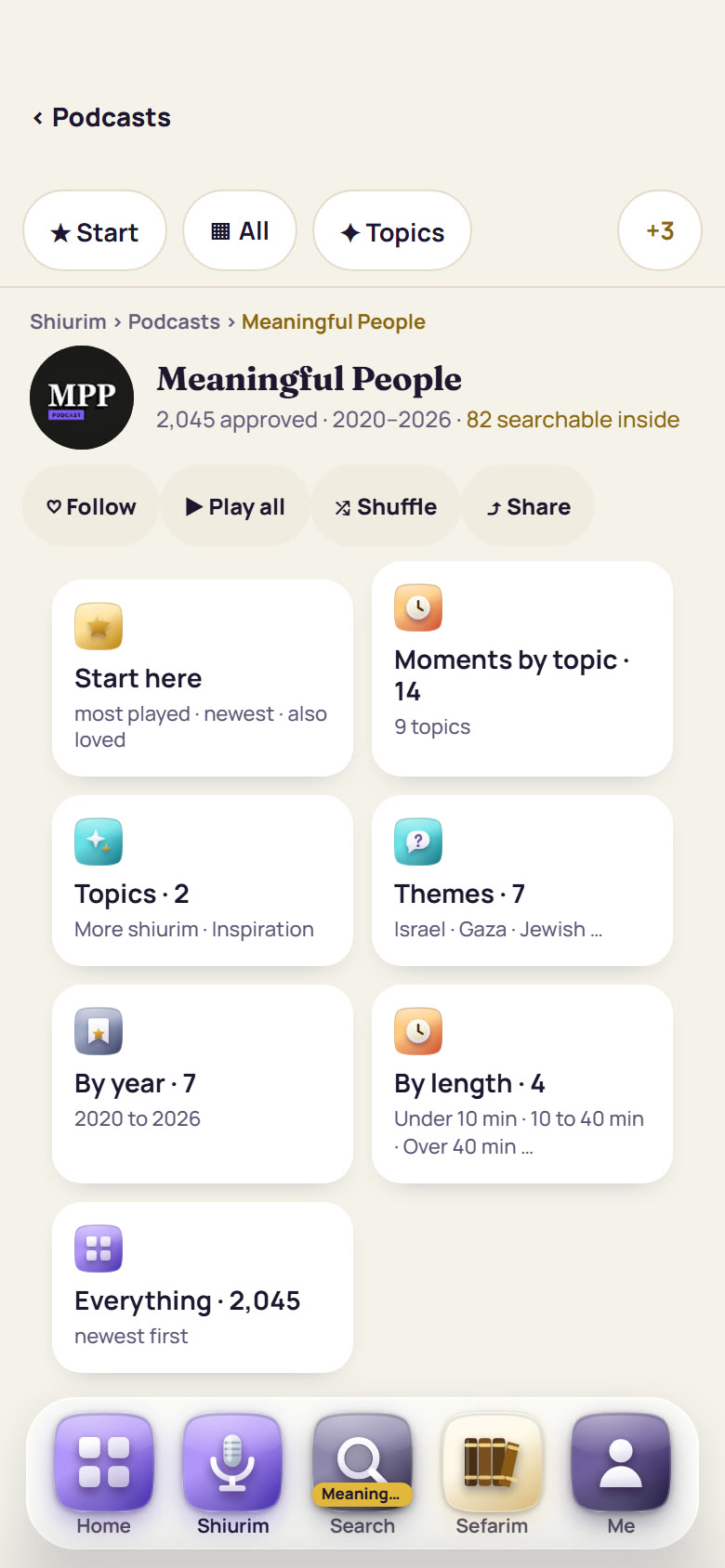Screen dimensions: 725x1568
Task: Shuffle the podcast episodes
Action: (386, 506)
